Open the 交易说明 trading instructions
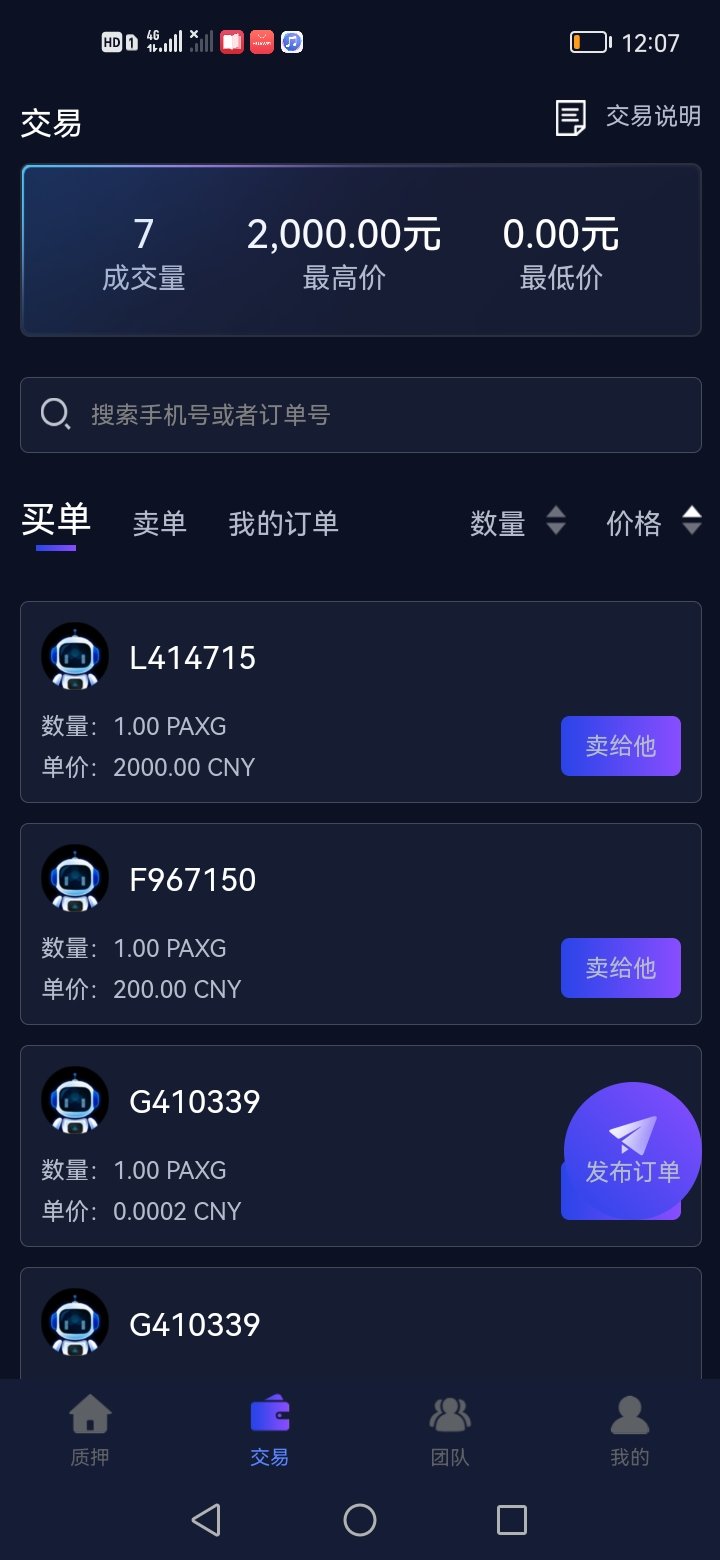The height and width of the screenshot is (1560, 720). click(x=629, y=117)
